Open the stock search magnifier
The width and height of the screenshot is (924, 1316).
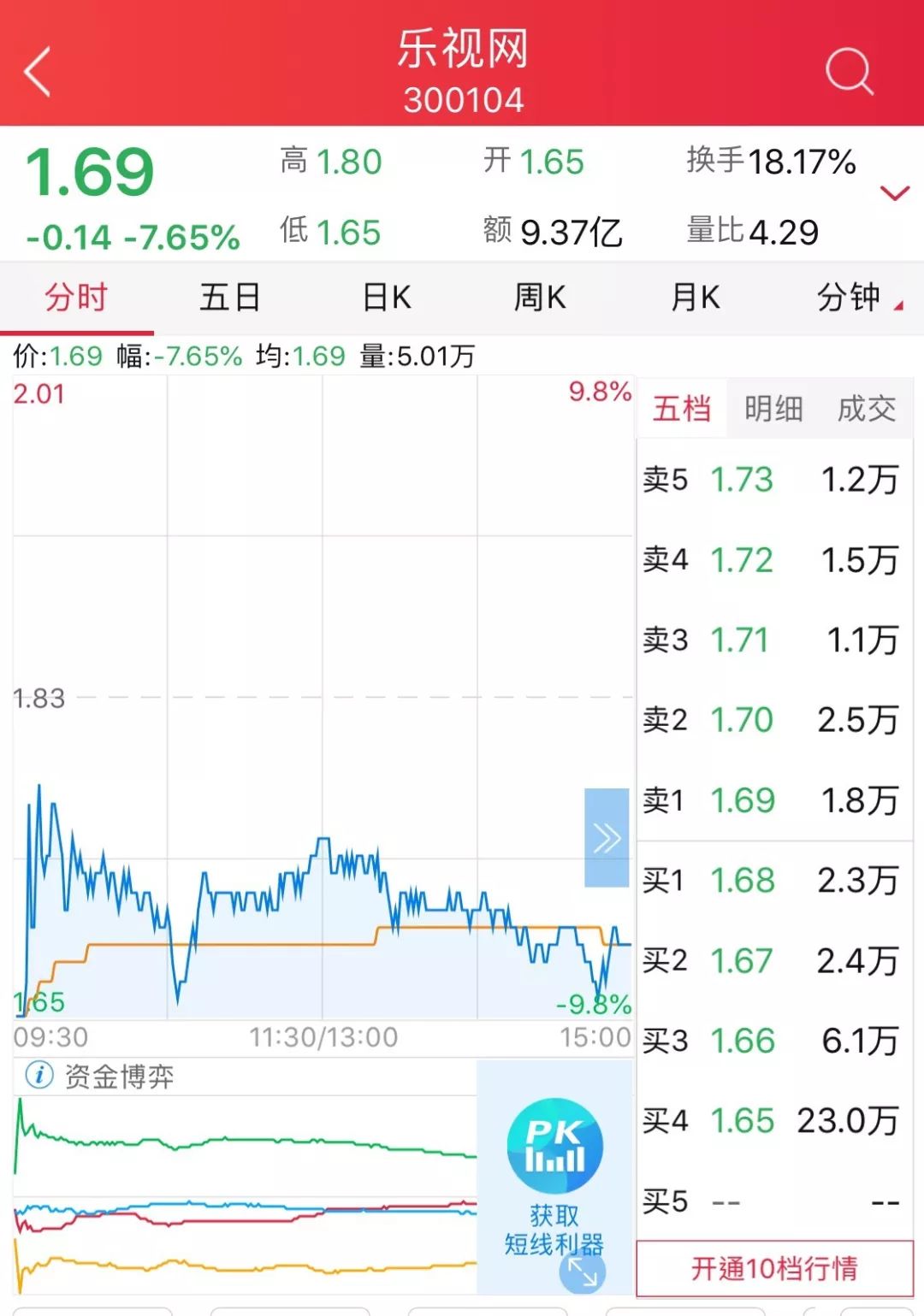coord(849,71)
